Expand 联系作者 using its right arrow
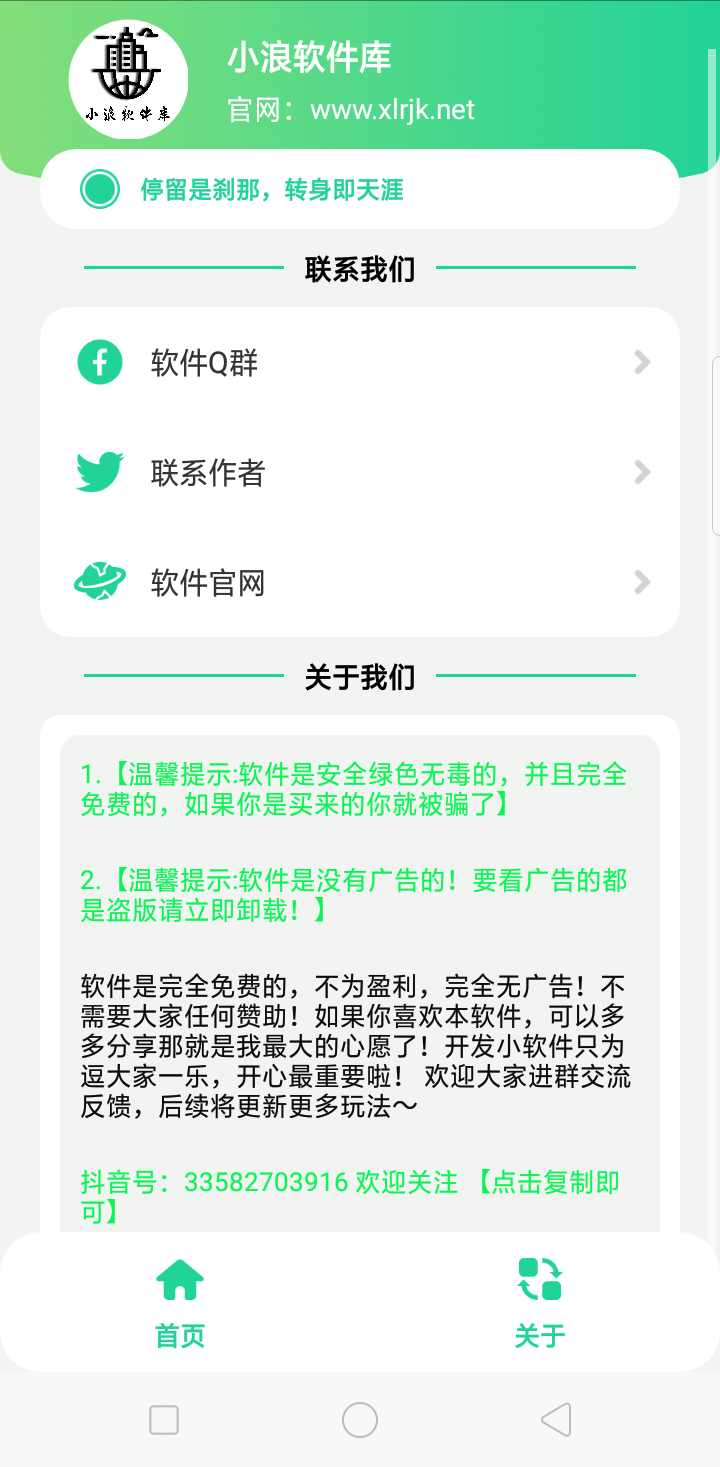The width and height of the screenshot is (720, 1467). [641, 472]
